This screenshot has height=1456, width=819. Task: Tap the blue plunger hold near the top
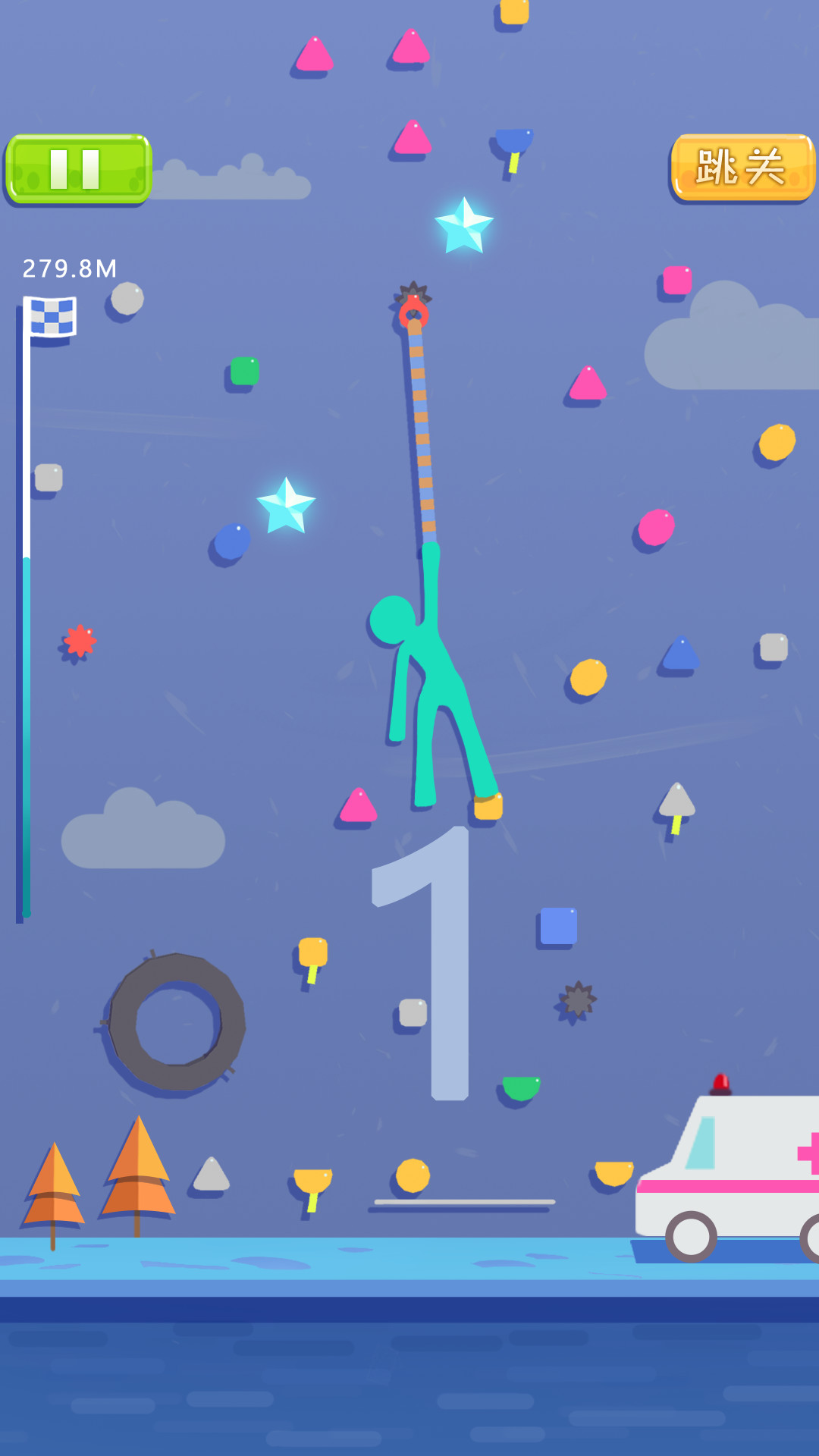tap(513, 140)
